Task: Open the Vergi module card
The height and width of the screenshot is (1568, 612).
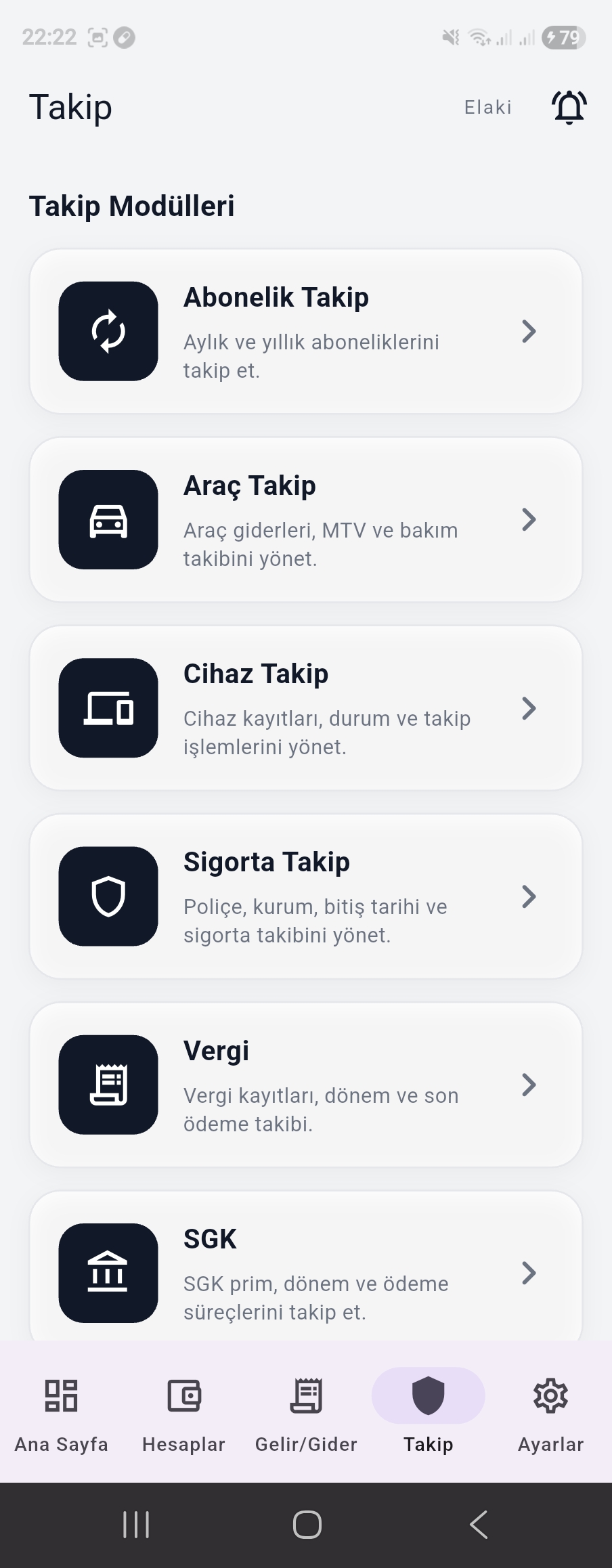Action: coord(306,1084)
